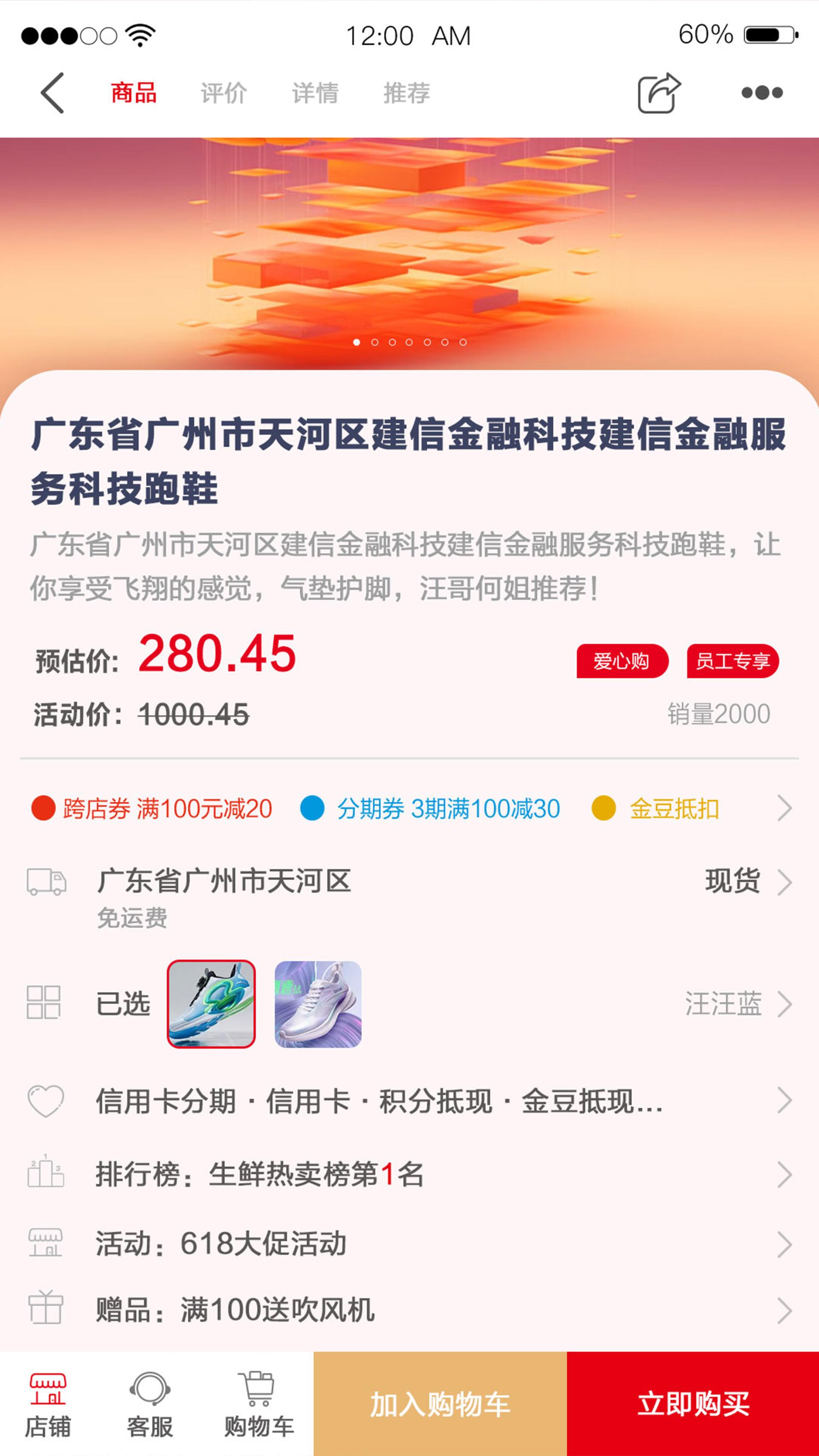Switch to the 详情 tab
819x1456 pixels.
[x=315, y=93]
